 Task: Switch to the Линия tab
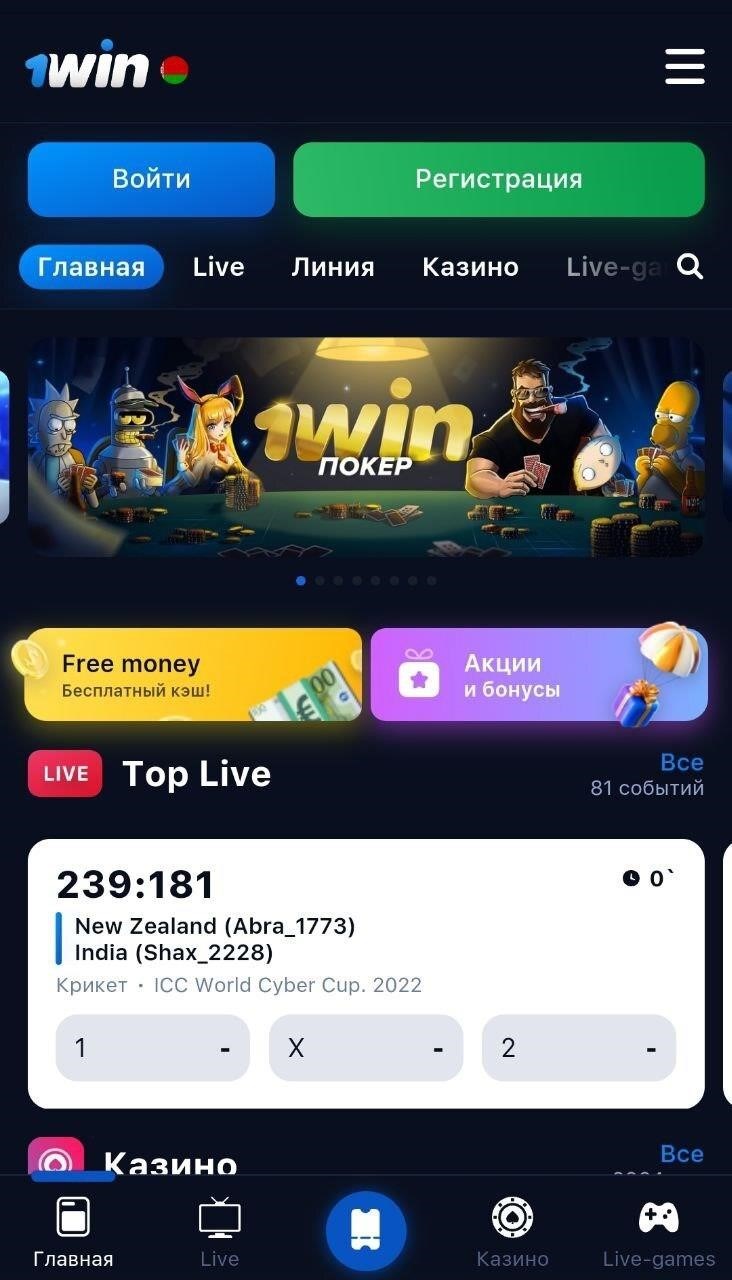click(333, 267)
